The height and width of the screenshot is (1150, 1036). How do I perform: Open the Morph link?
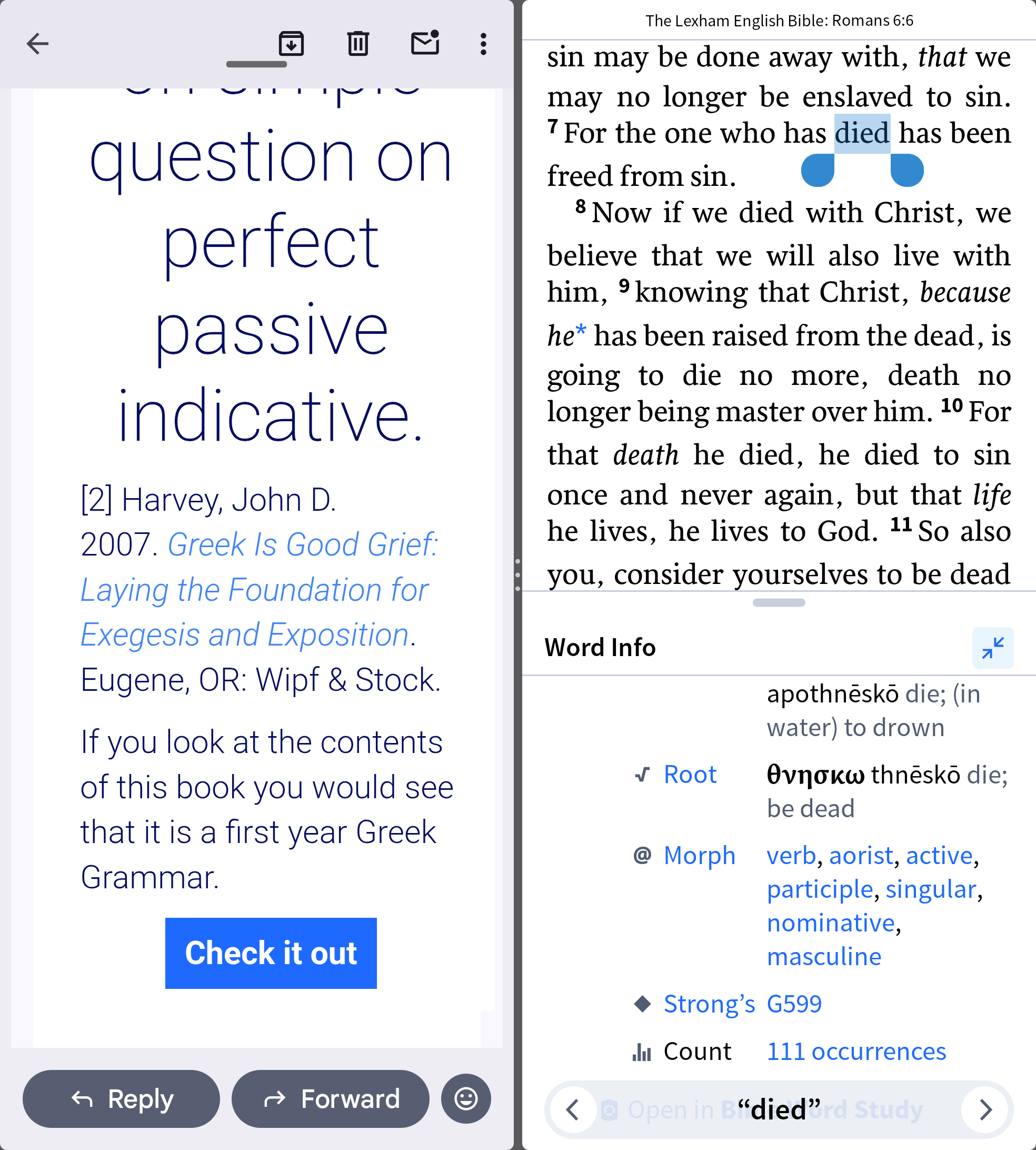pyautogui.click(x=700, y=856)
